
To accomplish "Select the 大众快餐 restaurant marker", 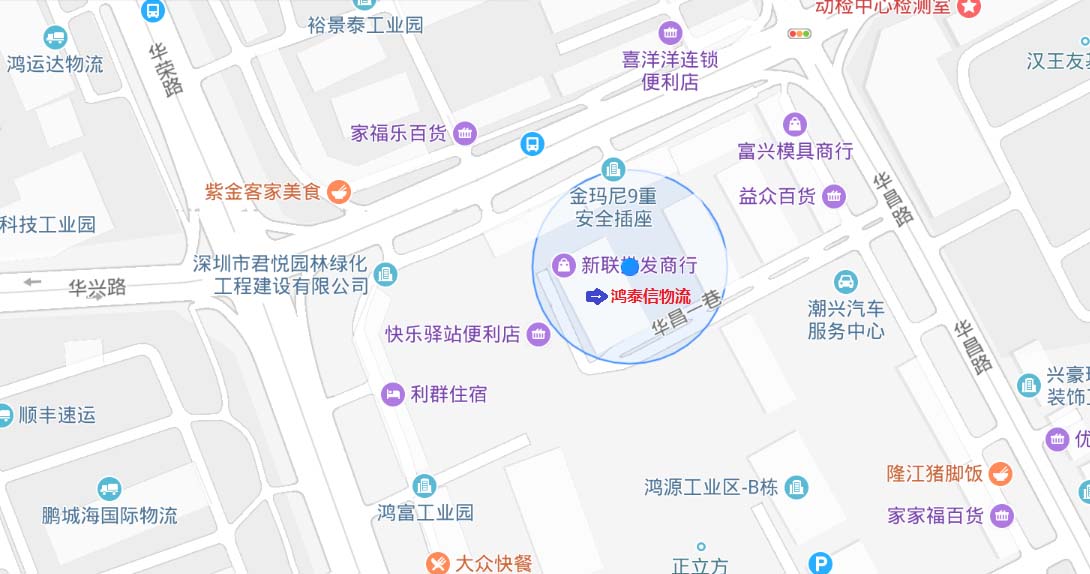I will (437, 564).
